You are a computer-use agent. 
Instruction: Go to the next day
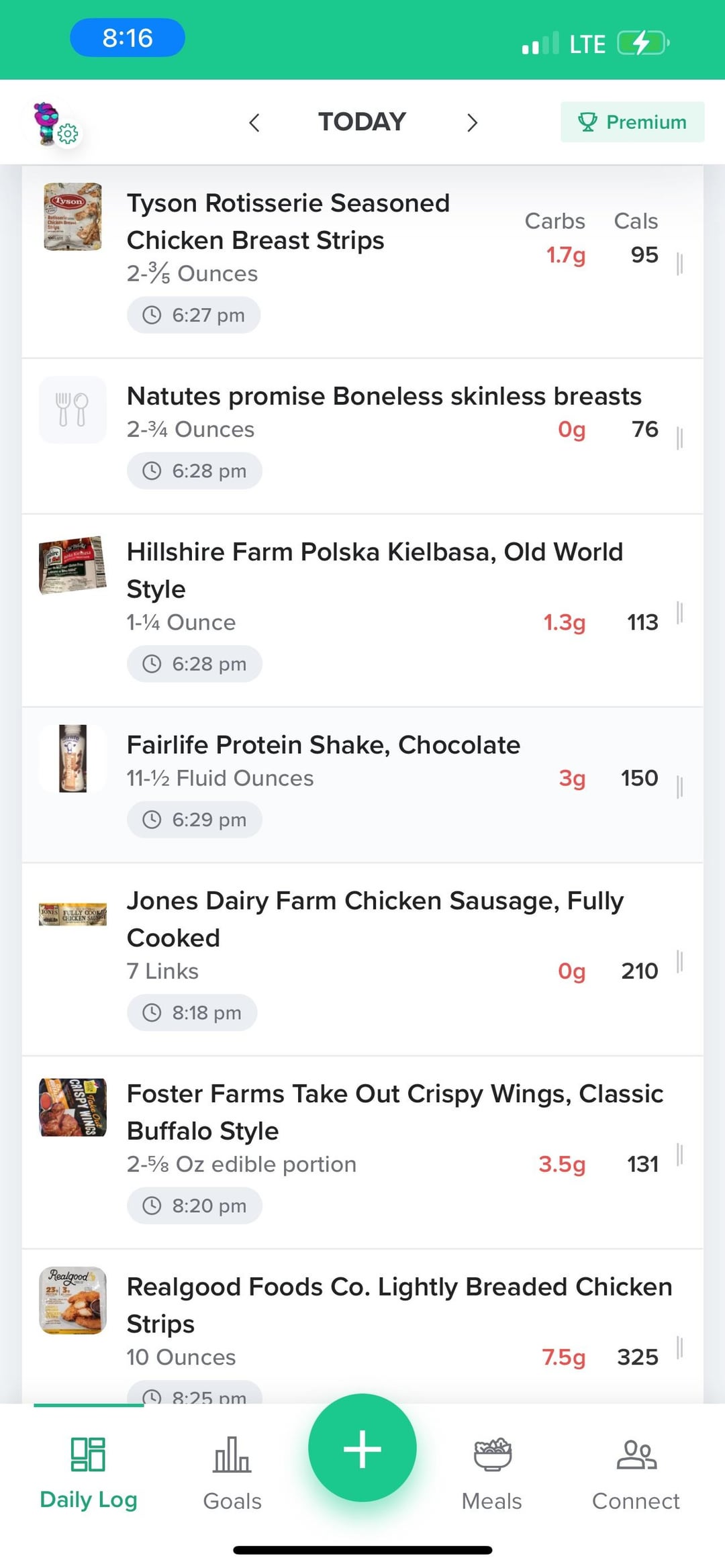point(472,123)
